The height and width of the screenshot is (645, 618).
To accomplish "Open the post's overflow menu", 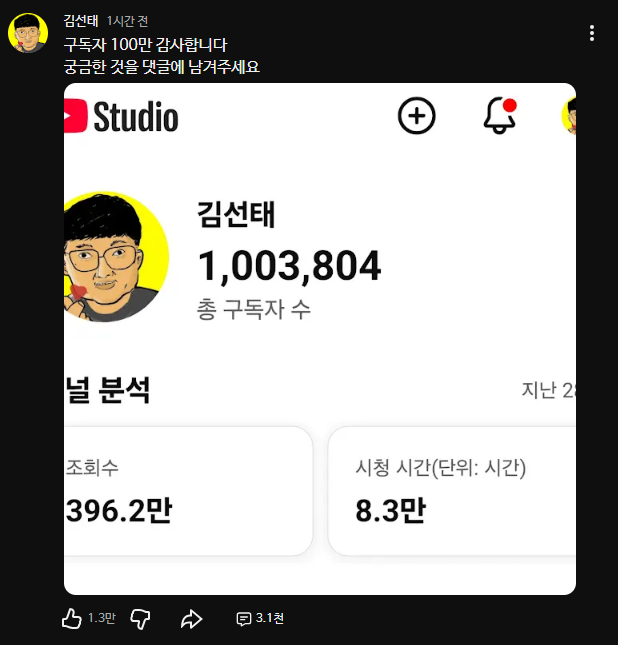I will click(592, 33).
